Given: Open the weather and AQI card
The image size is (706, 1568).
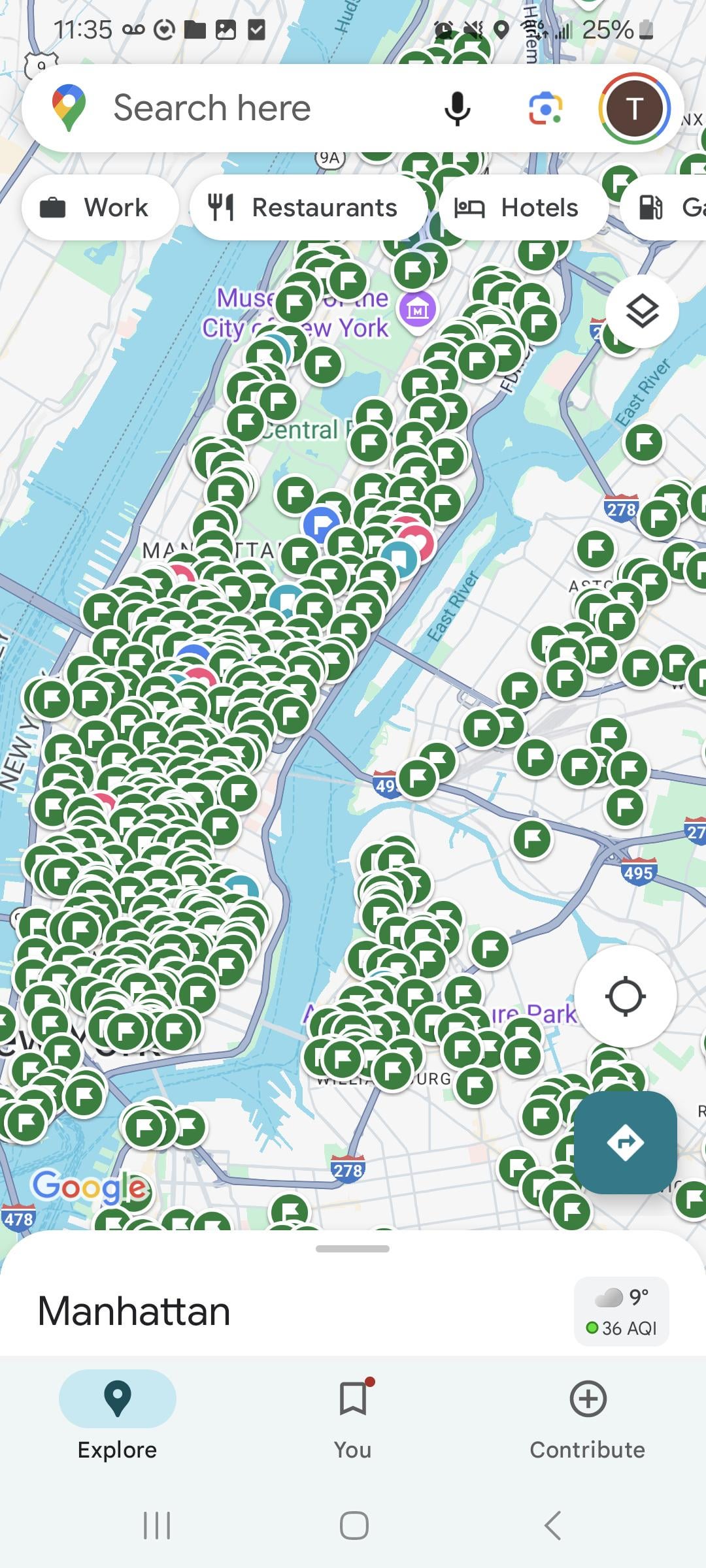Looking at the screenshot, I should 621,1311.
